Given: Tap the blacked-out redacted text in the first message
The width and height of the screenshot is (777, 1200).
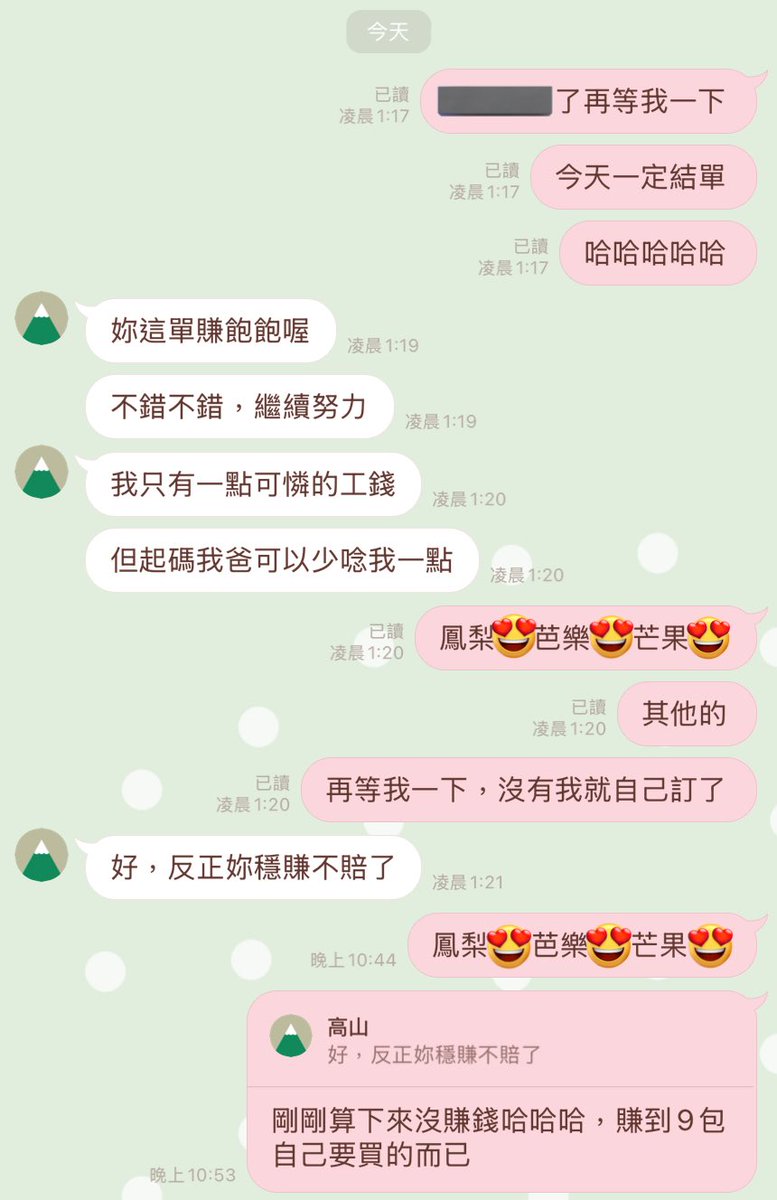Looking at the screenshot, I should 495,101.
